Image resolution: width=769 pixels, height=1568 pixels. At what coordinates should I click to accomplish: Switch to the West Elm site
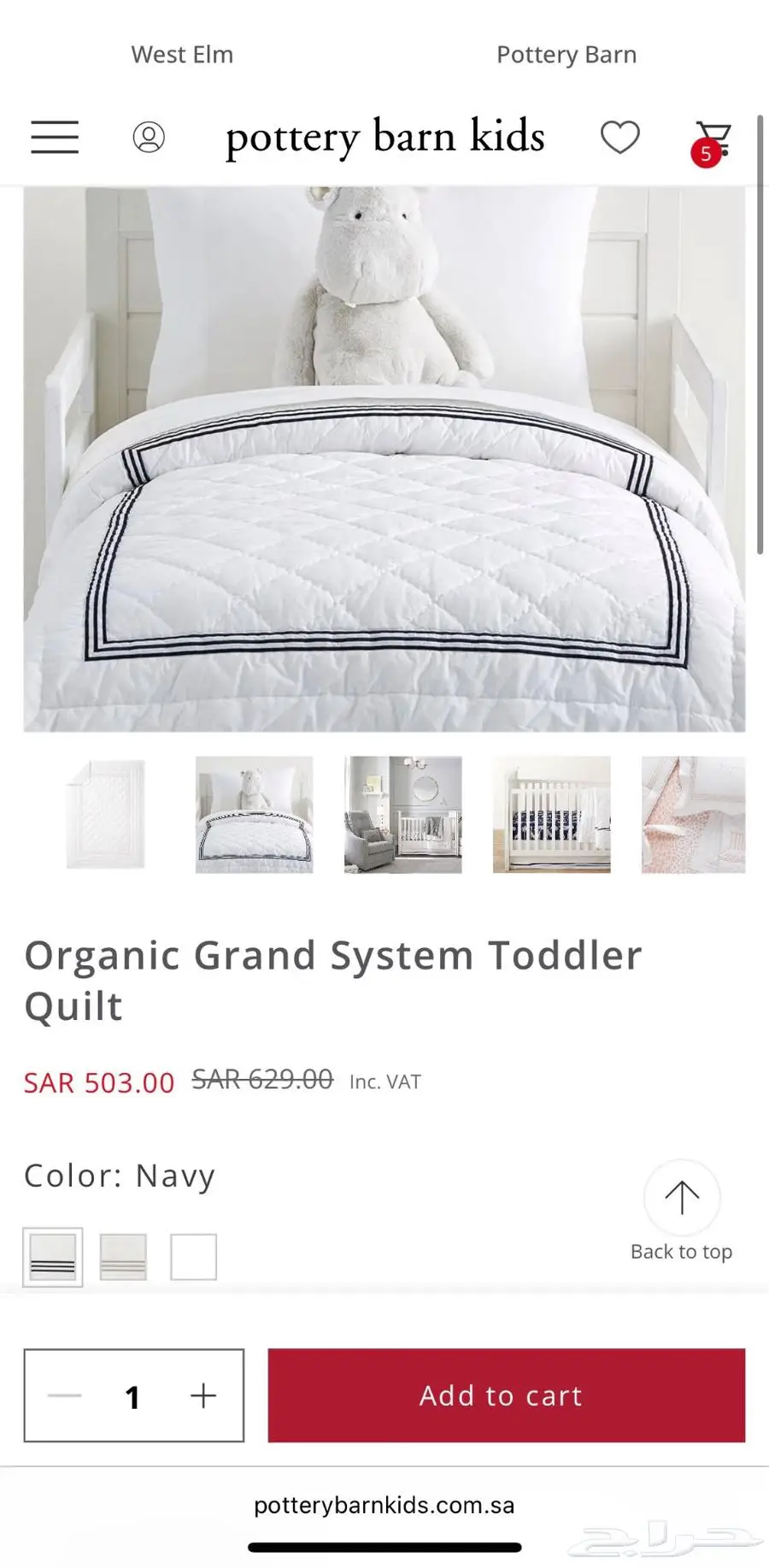coord(182,55)
